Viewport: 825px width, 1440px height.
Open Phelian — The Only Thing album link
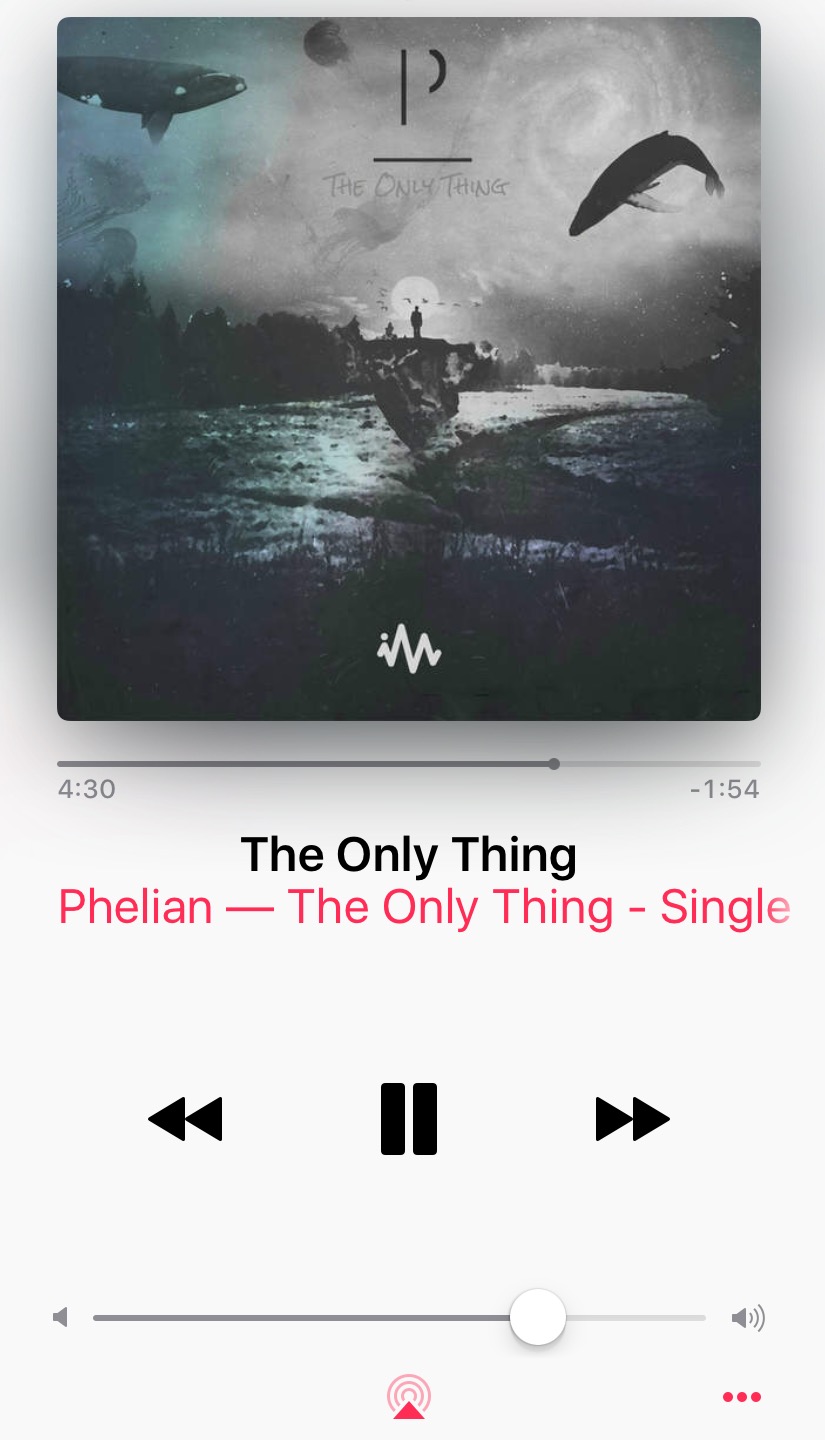click(424, 908)
